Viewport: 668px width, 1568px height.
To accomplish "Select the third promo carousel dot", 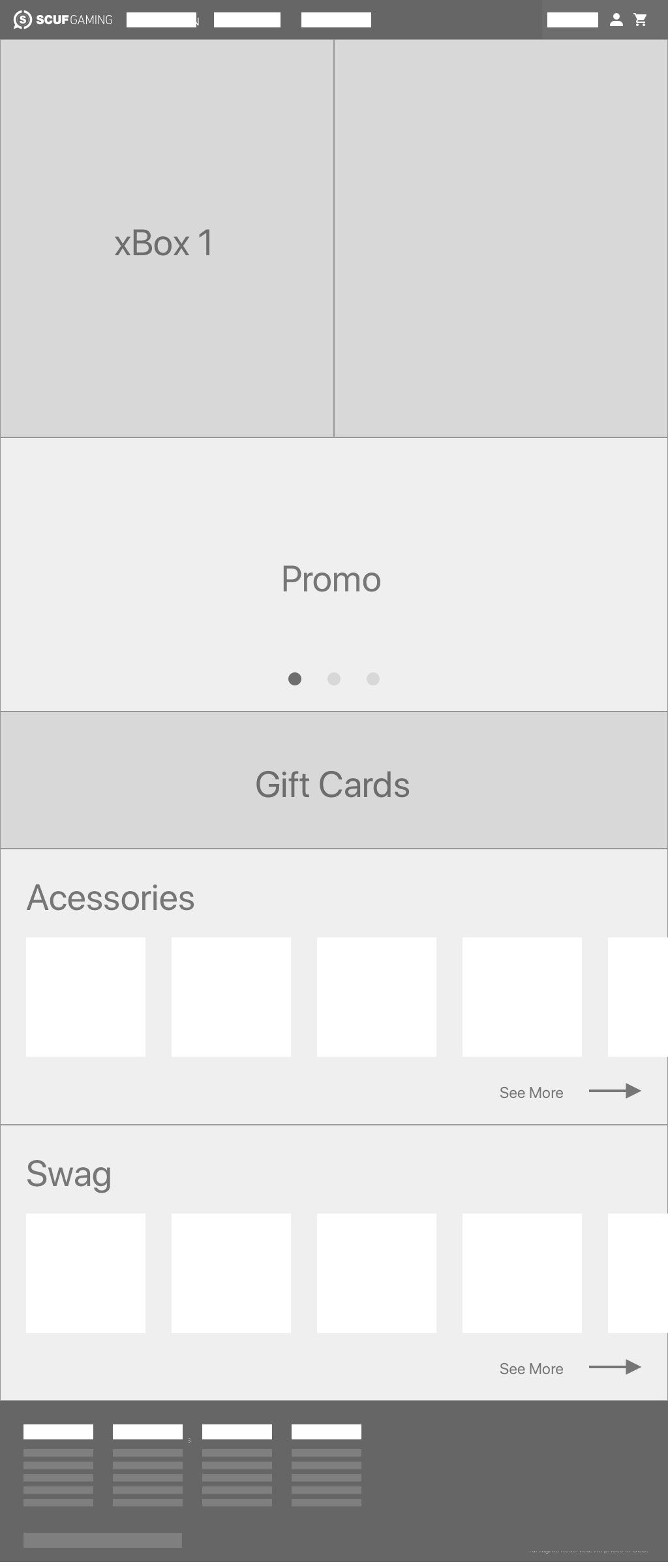I will (373, 679).
